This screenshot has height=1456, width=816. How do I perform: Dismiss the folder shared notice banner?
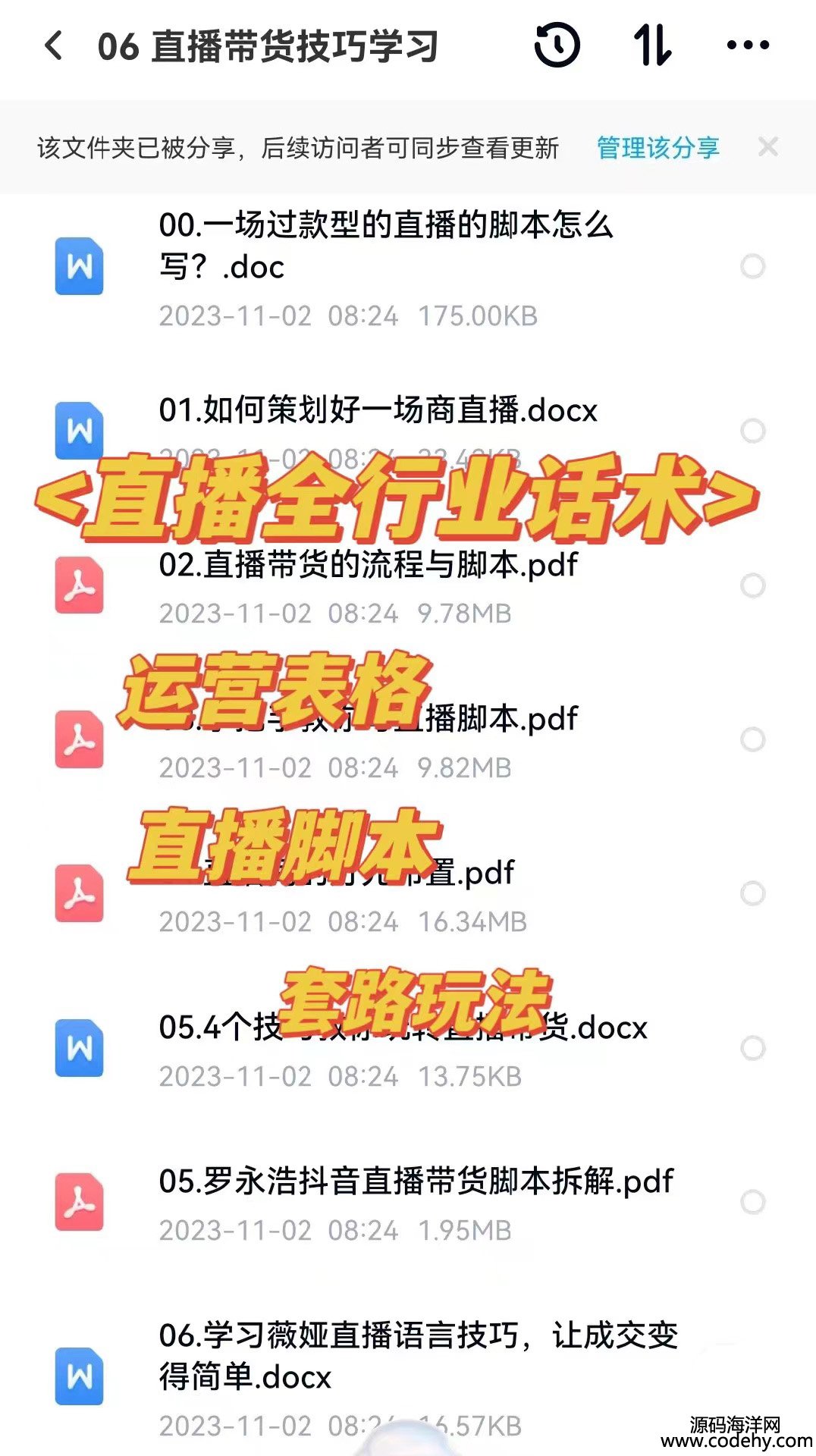[x=768, y=147]
